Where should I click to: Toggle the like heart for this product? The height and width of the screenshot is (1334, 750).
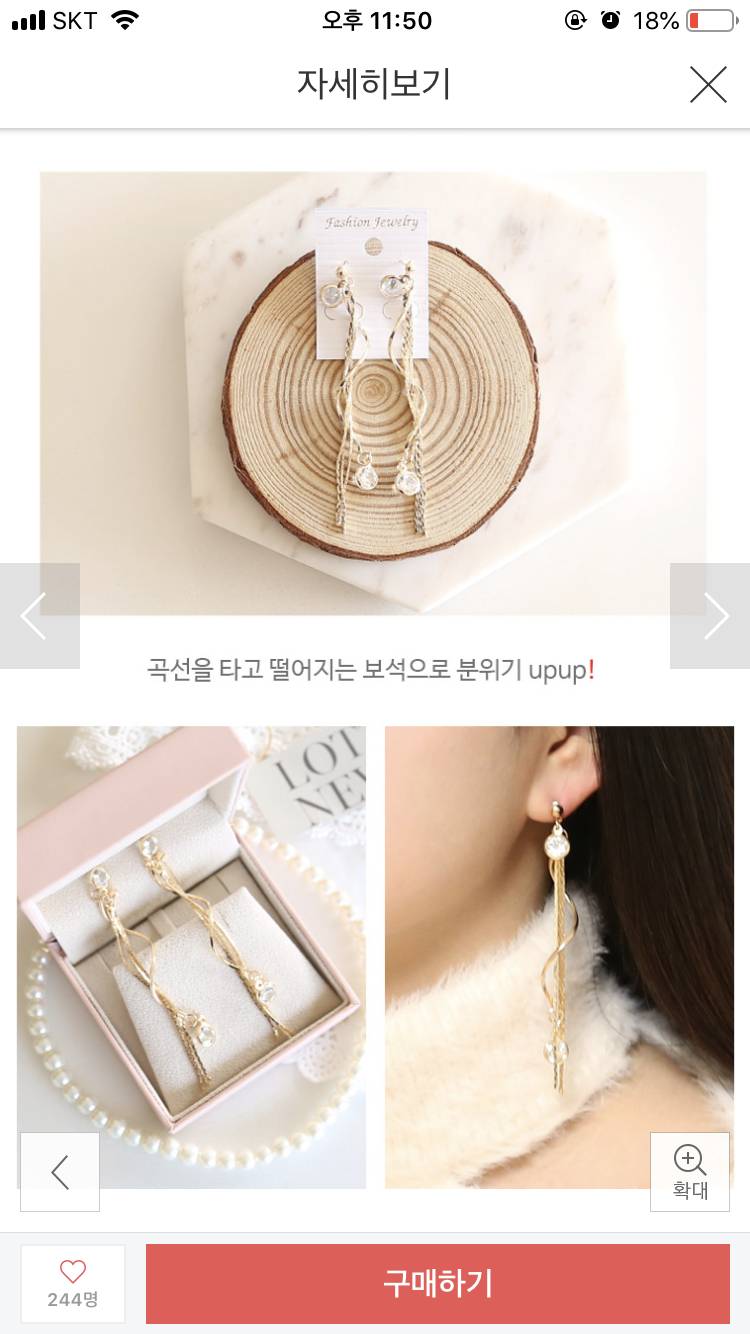pyautogui.click(x=71, y=1271)
